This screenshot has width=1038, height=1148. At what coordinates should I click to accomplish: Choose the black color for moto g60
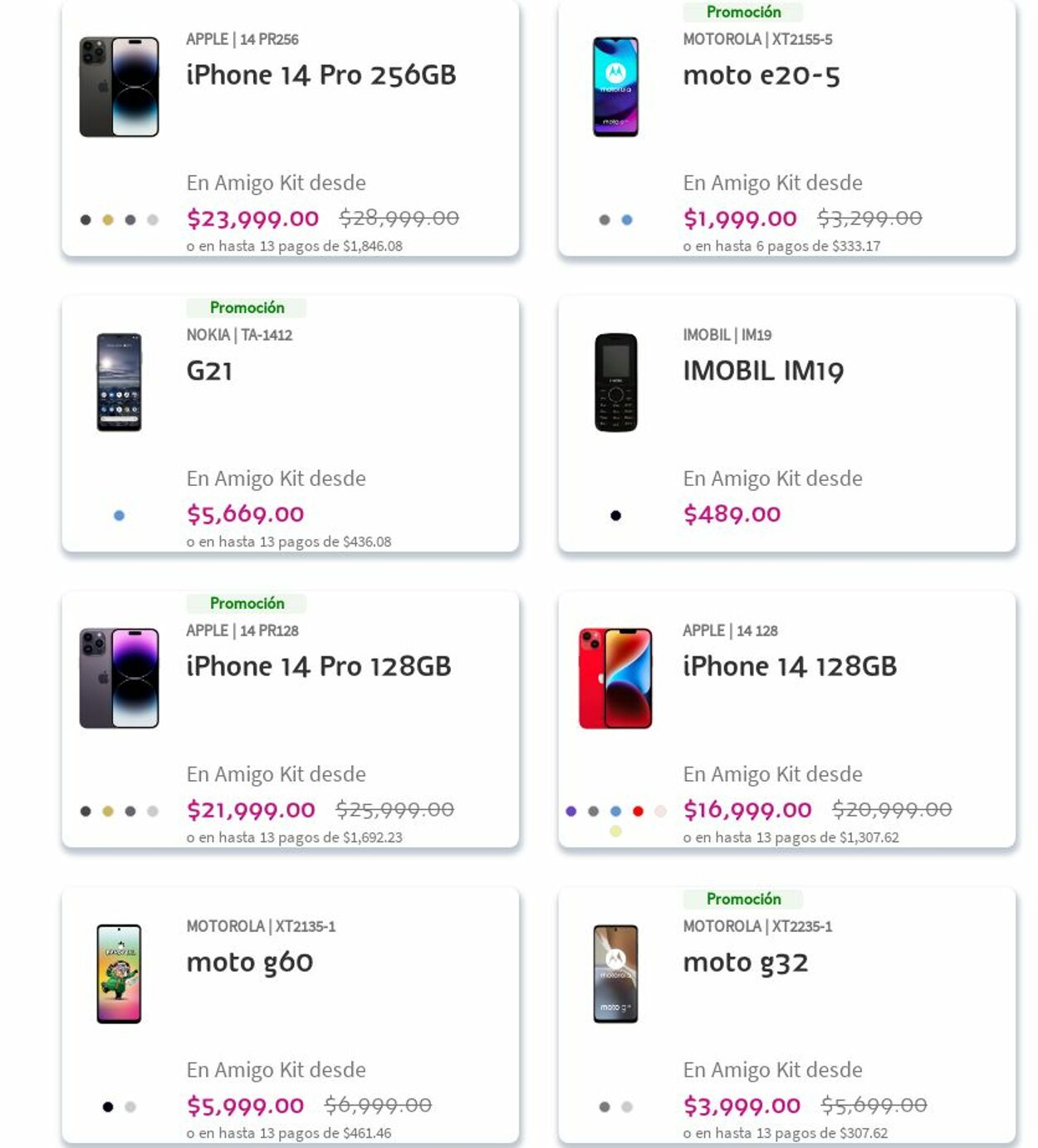(x=108, y=1107)
